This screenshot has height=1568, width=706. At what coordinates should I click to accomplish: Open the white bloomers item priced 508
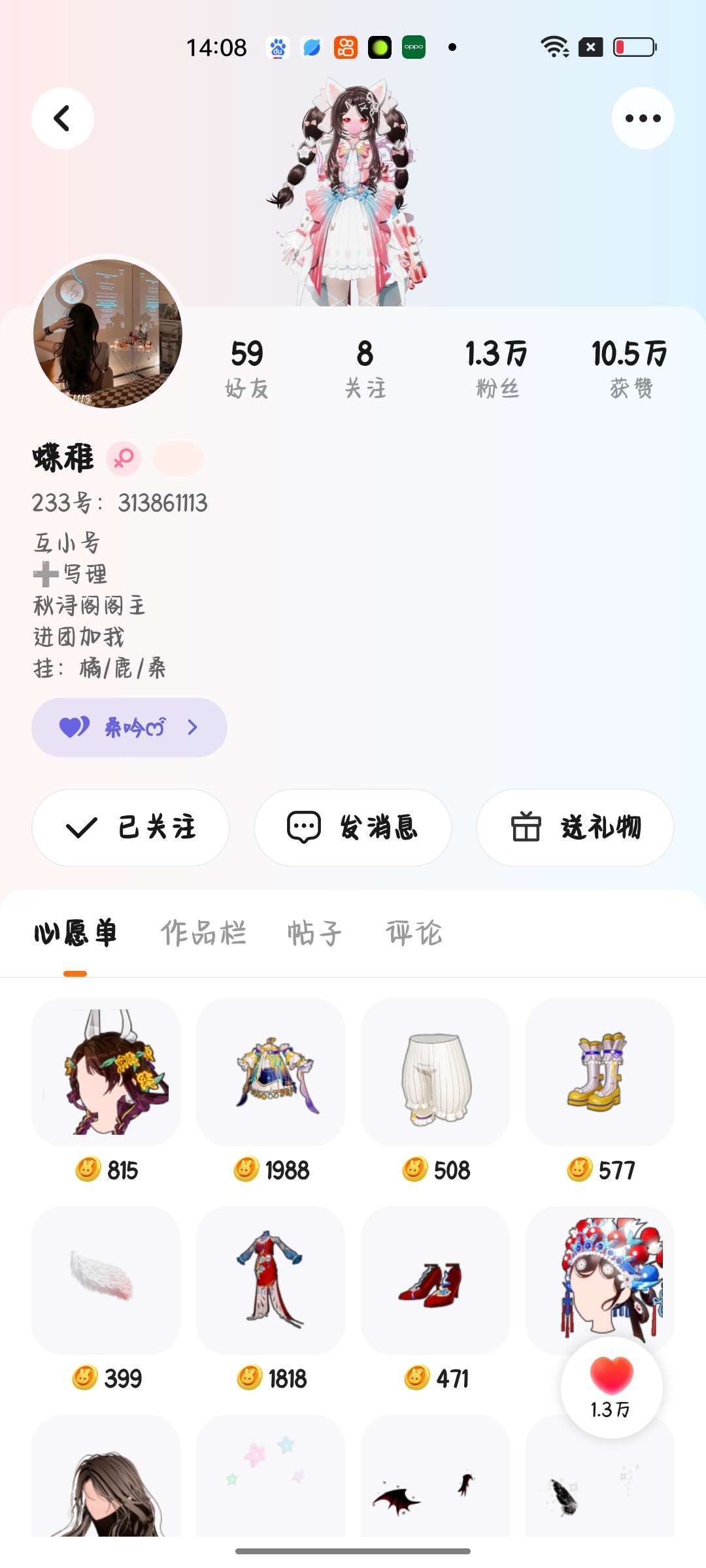click(x=435, y=1071)
